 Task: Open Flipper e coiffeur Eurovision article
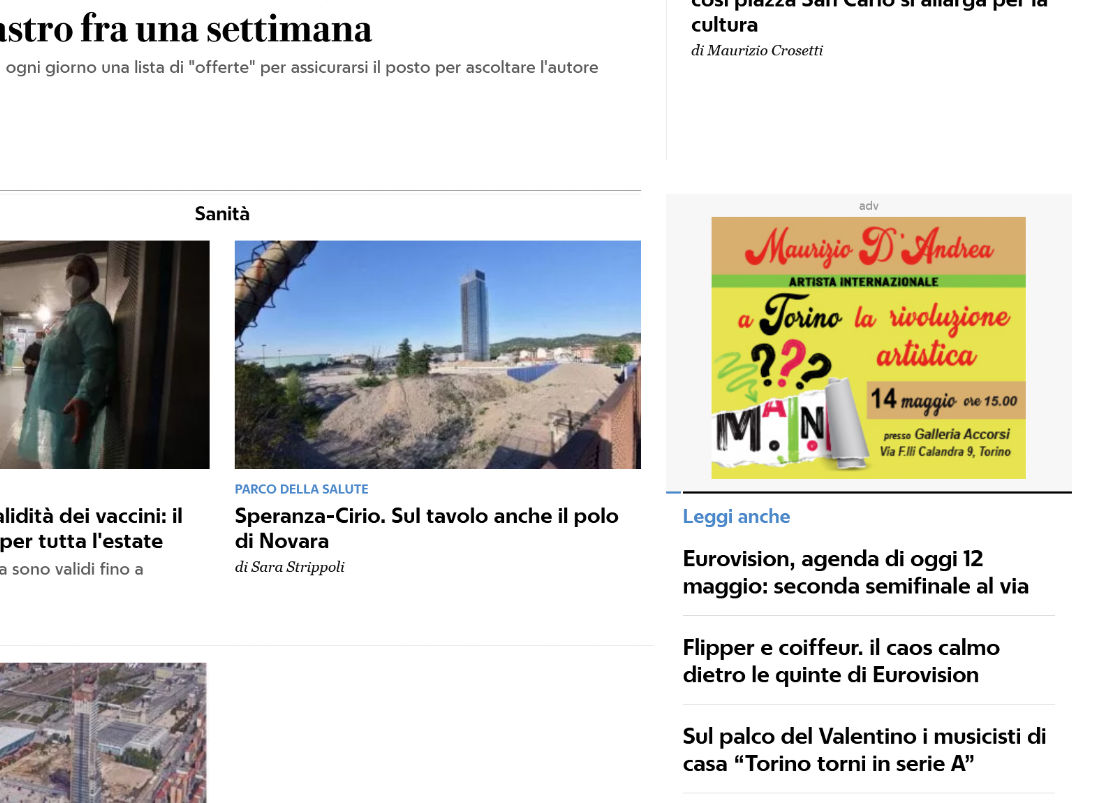[840, 661]
